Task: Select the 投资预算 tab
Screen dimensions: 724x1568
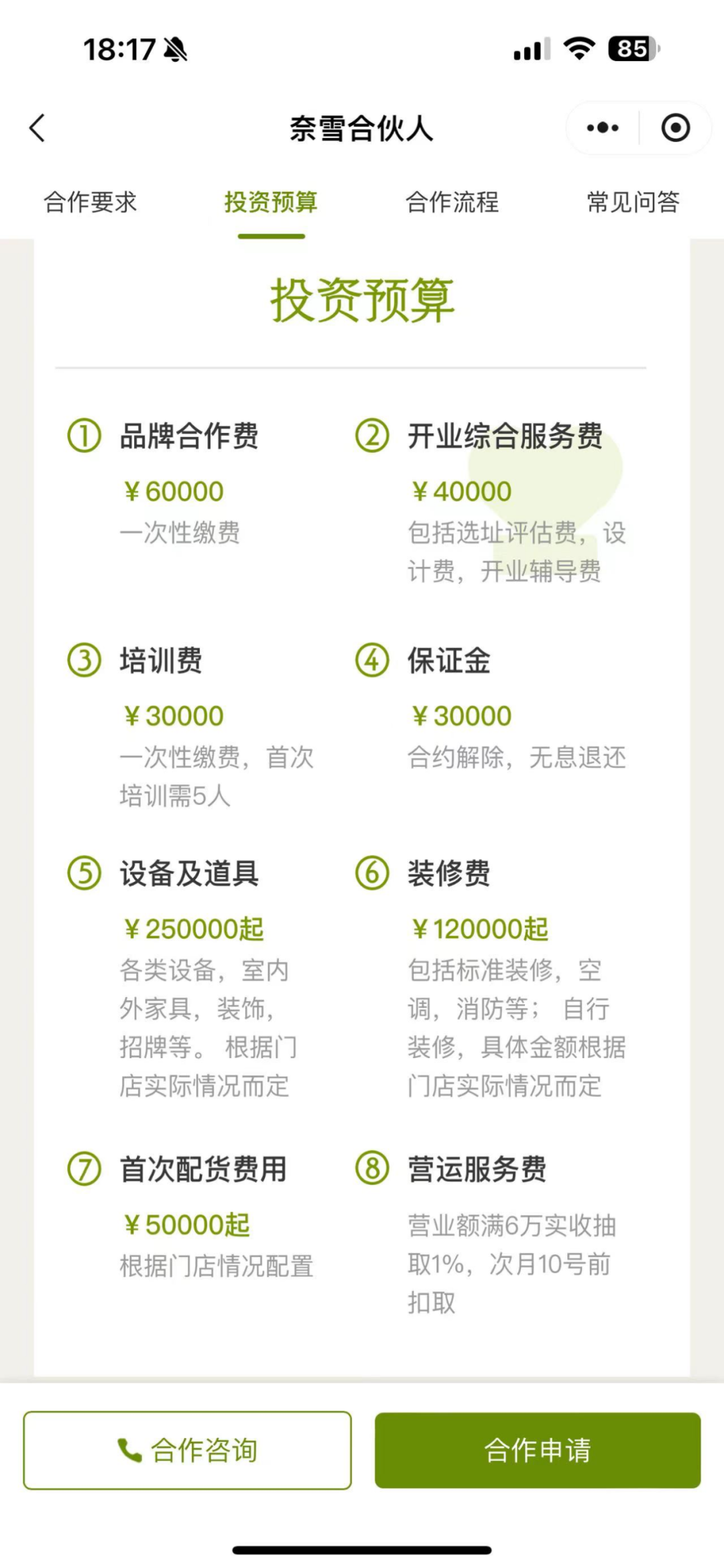Action: pos(271,202)
